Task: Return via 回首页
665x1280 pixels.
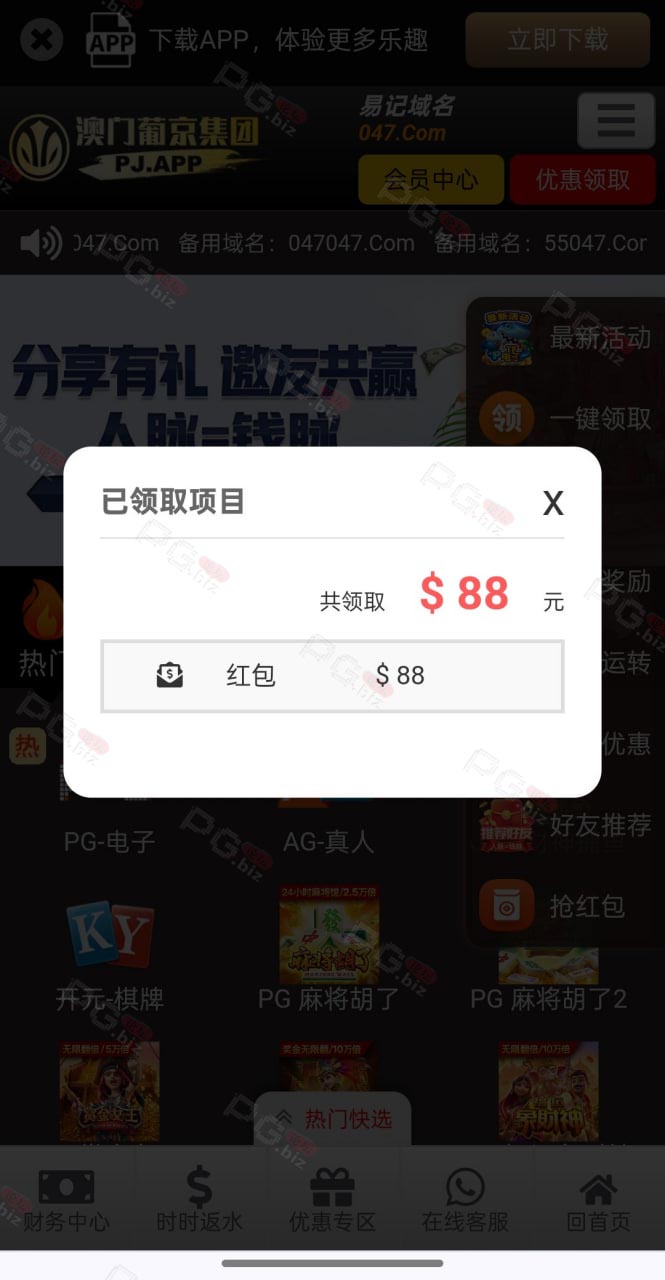Action: (x=598, y=1201)
